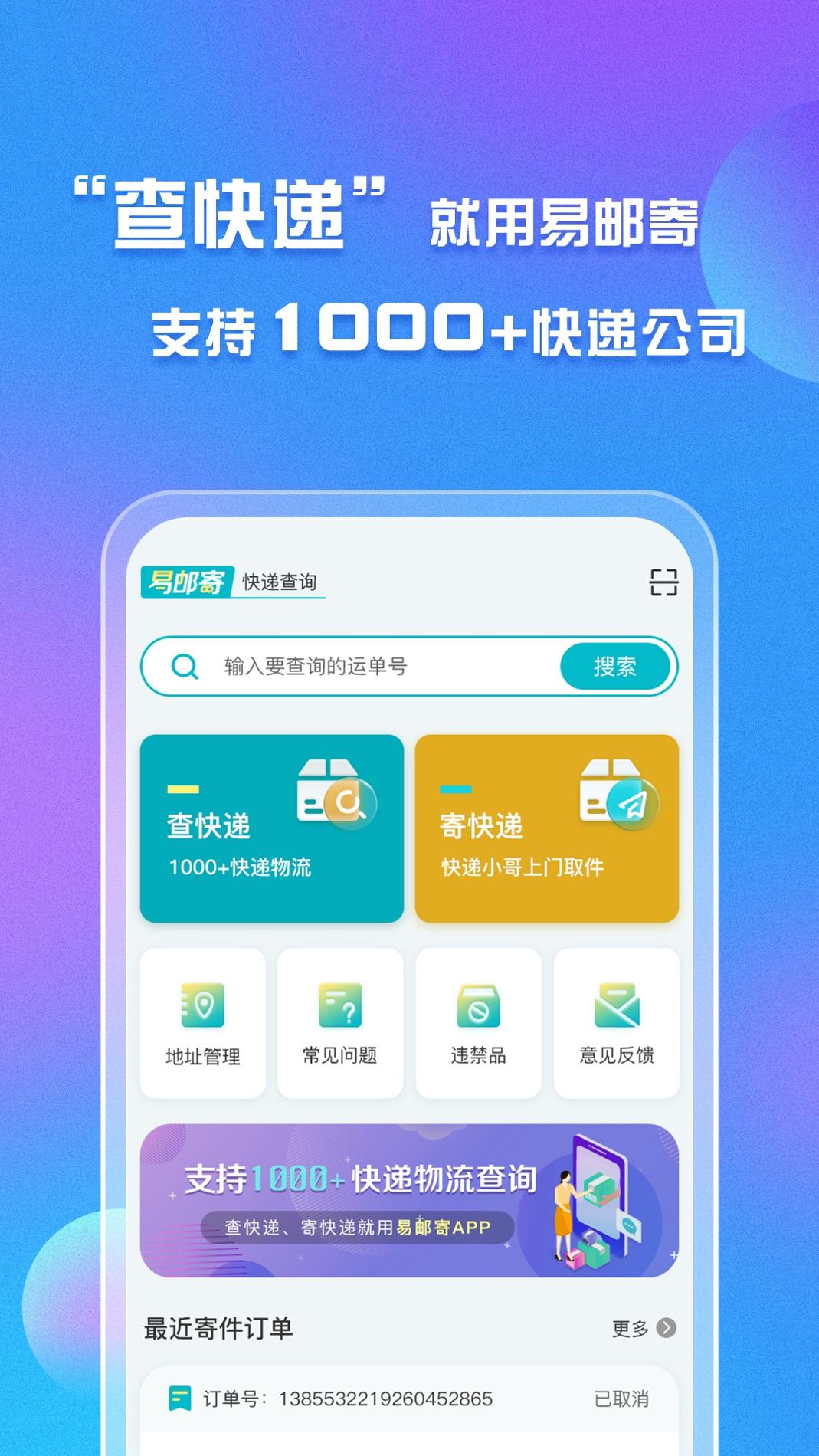Image resolution: width=819 pixels, height=1456 pixels.
Task: Click the 搜索 search button
Action: point(617,666)
